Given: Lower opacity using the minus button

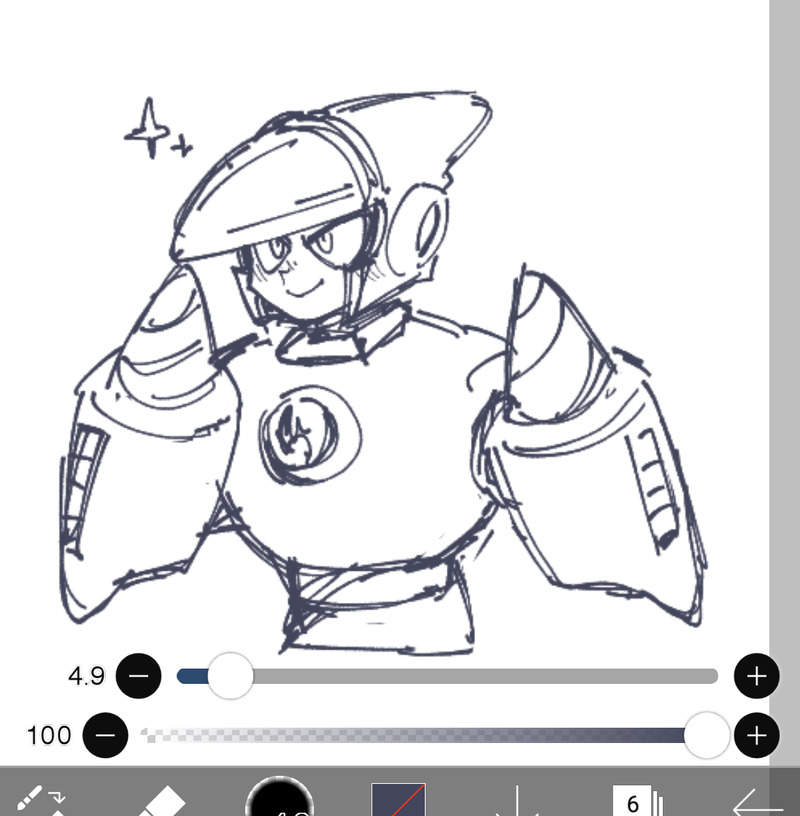Looking at the screenshot, I should click(105, 736).
